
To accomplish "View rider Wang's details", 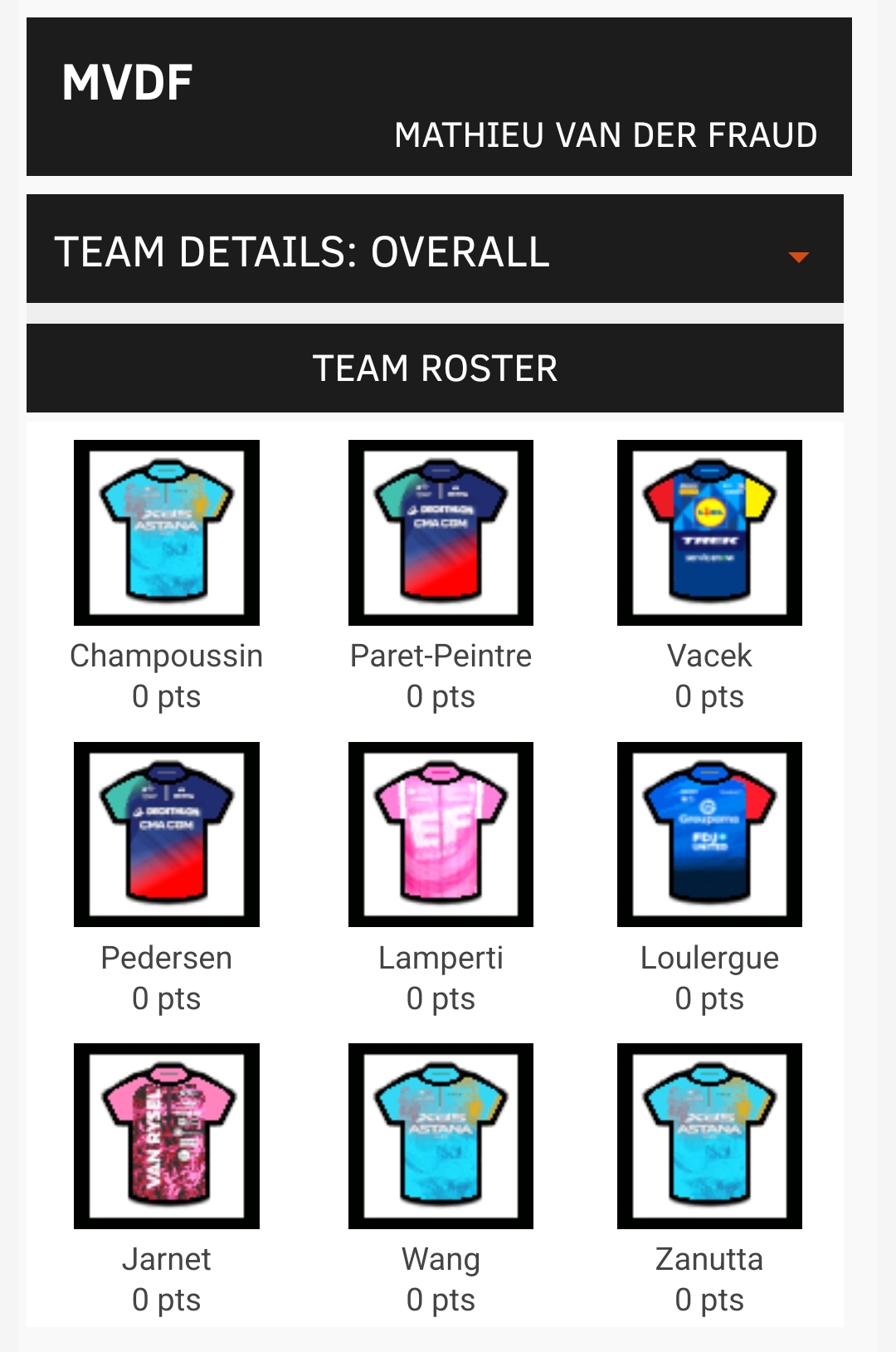I will click(x=441, y=1135).
